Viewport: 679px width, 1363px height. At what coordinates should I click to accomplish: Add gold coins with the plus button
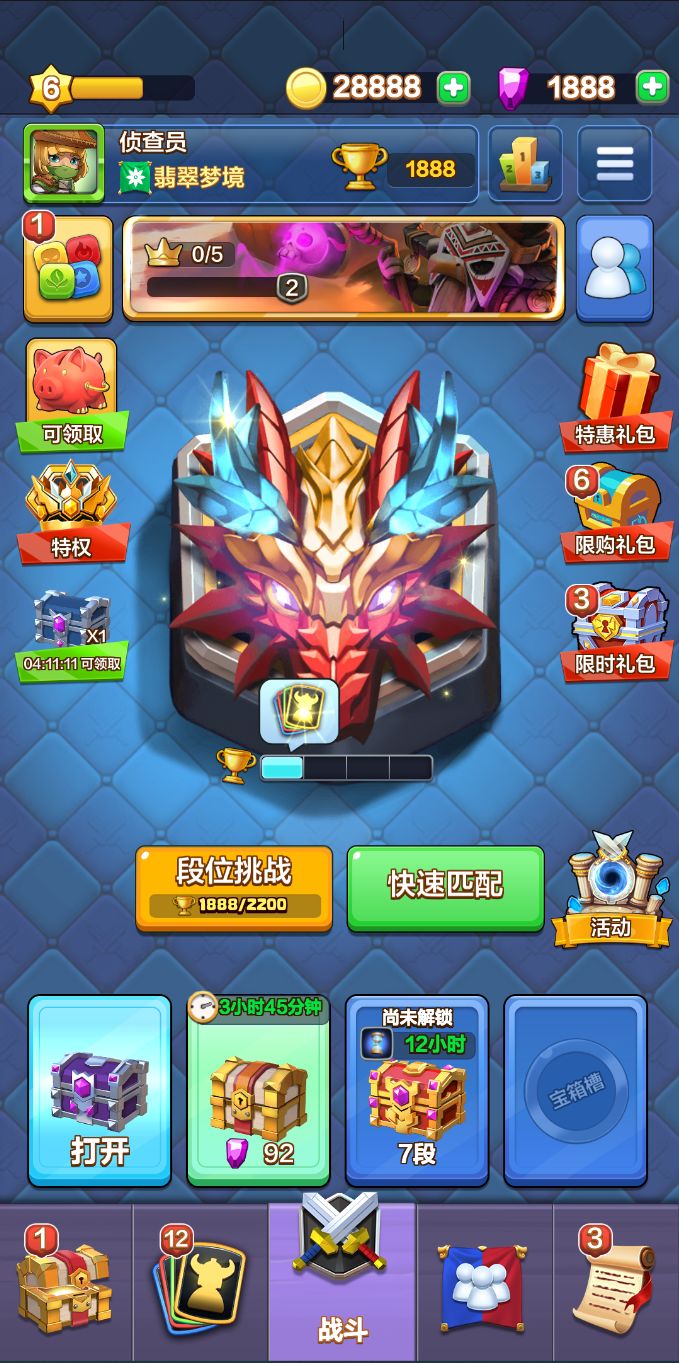coord(453,88)
